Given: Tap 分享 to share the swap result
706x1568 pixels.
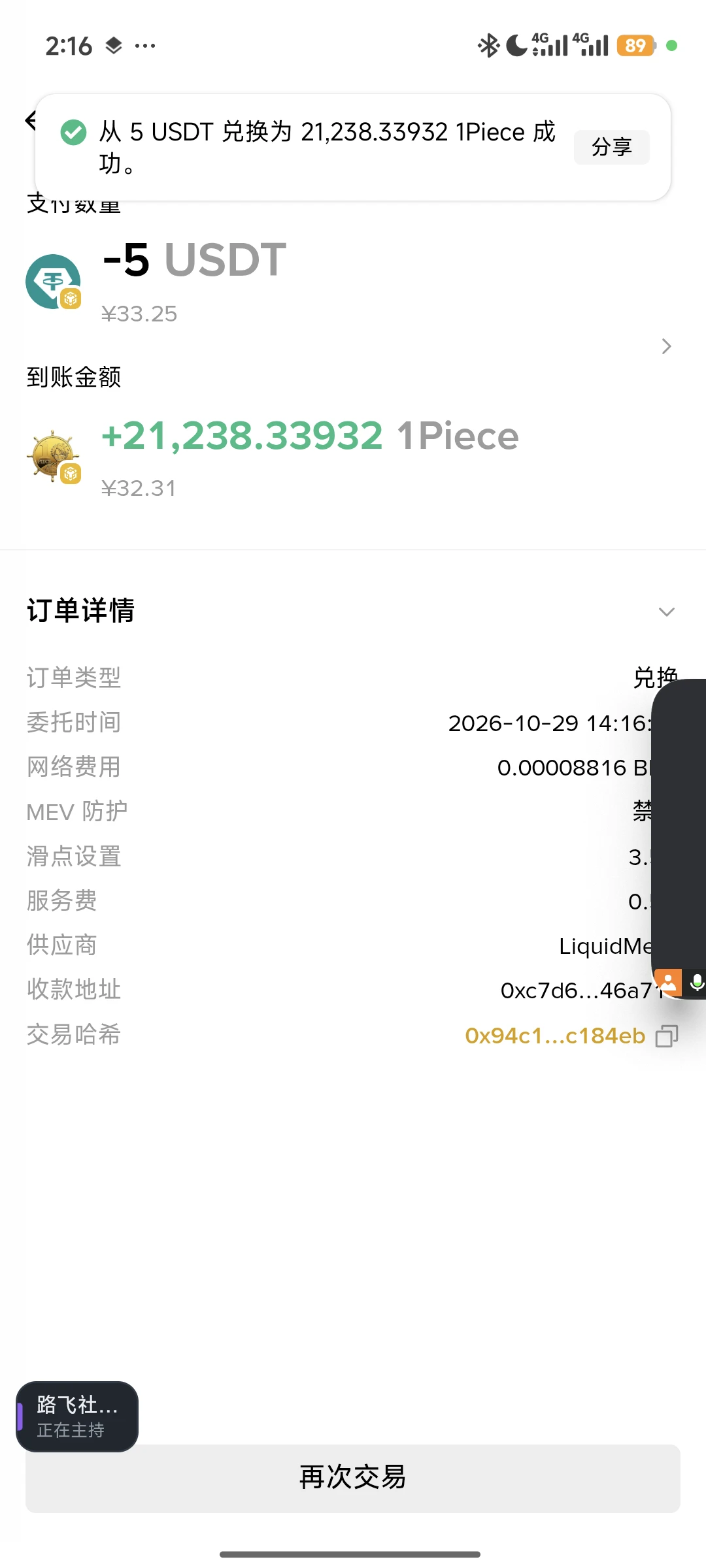Looking at the screenshot, I should pyautogui.click(x=611, y=147).
